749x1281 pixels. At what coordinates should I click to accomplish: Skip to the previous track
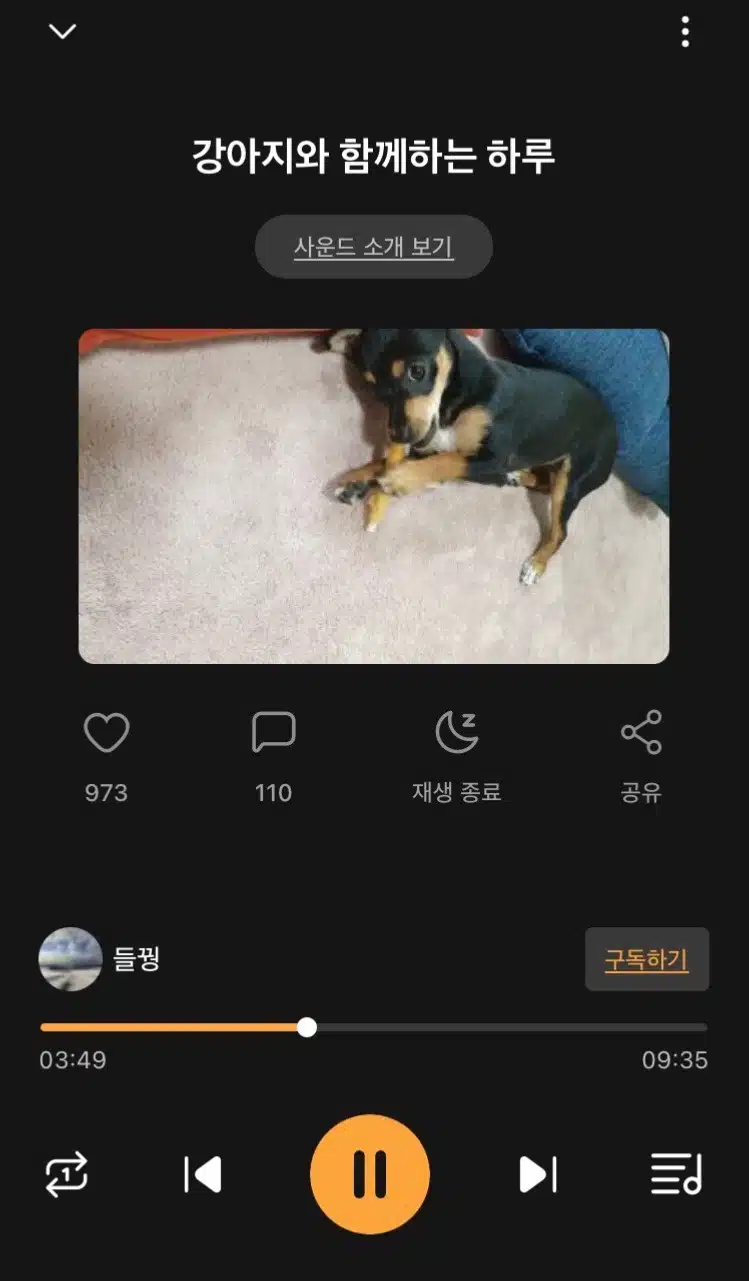click(203, 1175)
